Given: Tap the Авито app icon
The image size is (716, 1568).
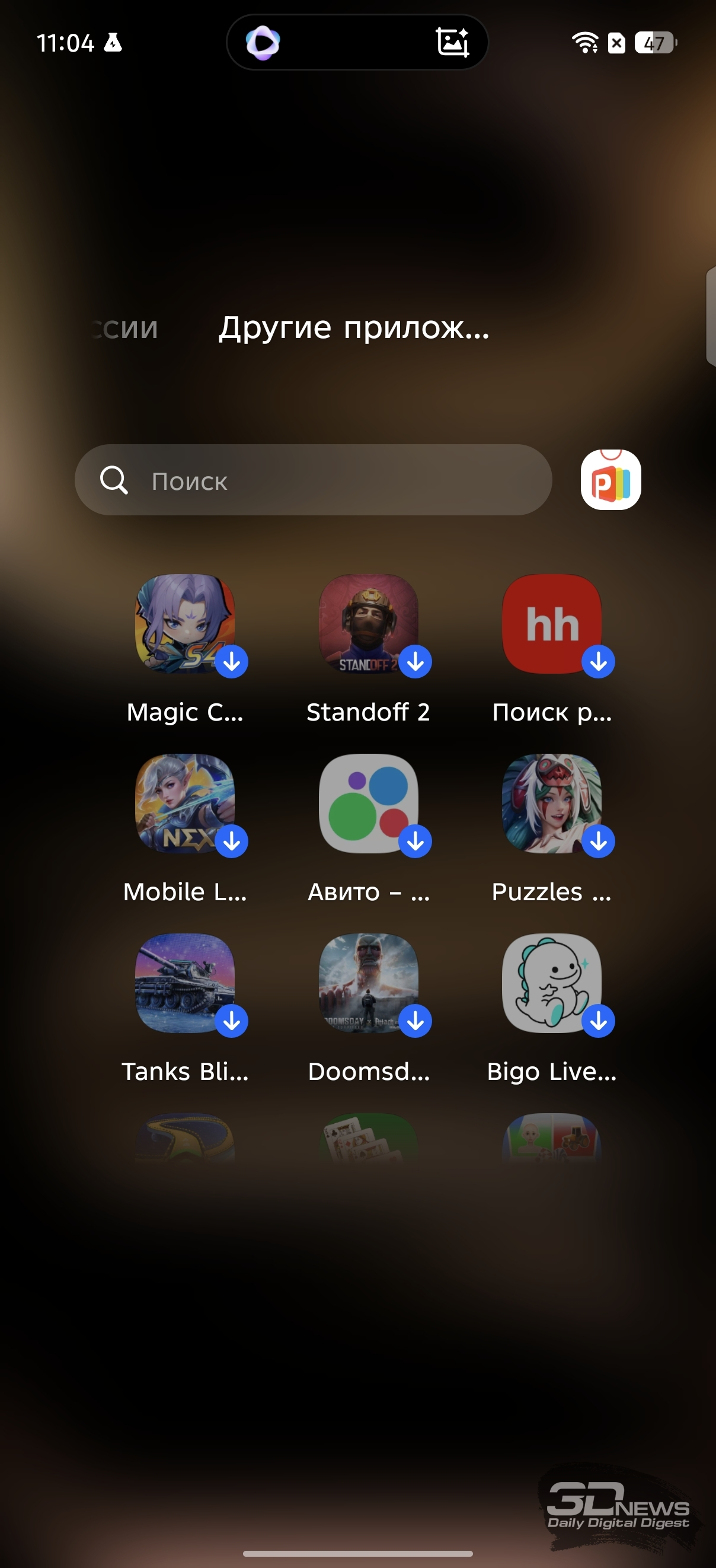Looking at the screenshot, I should coord(369,804).
